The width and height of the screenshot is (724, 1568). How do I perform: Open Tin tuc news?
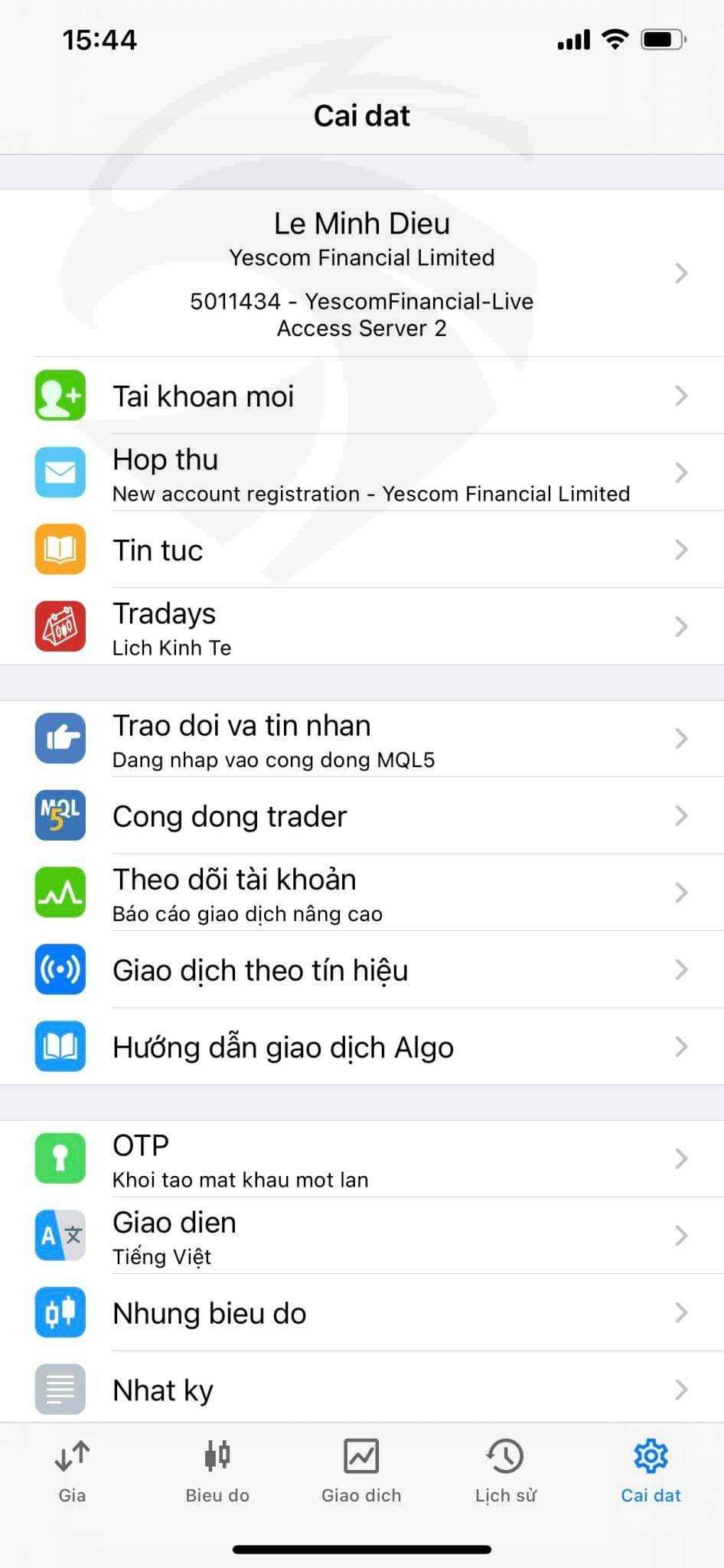[x=362, y=550]
